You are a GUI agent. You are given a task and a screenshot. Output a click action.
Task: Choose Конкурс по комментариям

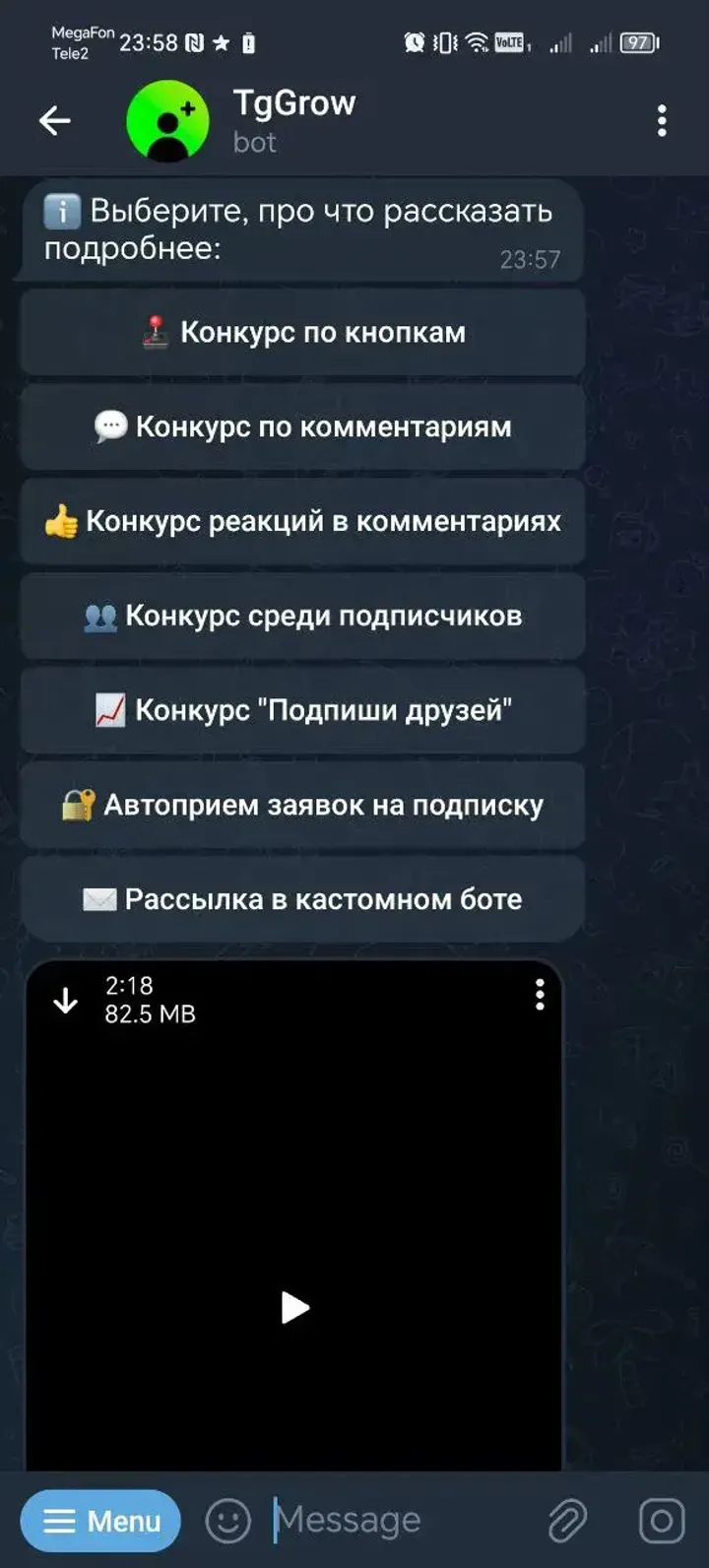pos(302,427)
